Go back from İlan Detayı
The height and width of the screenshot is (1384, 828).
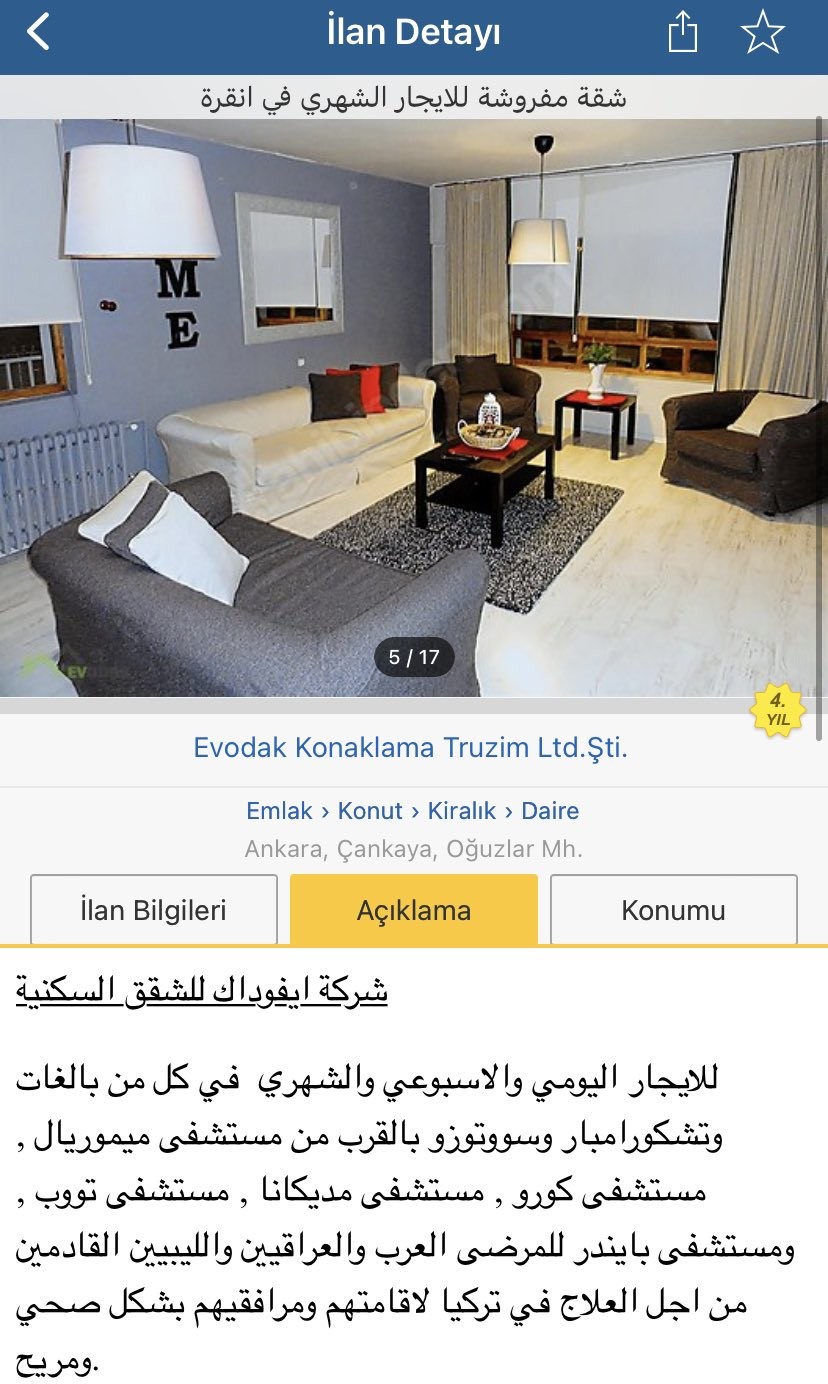click(38, 33)
